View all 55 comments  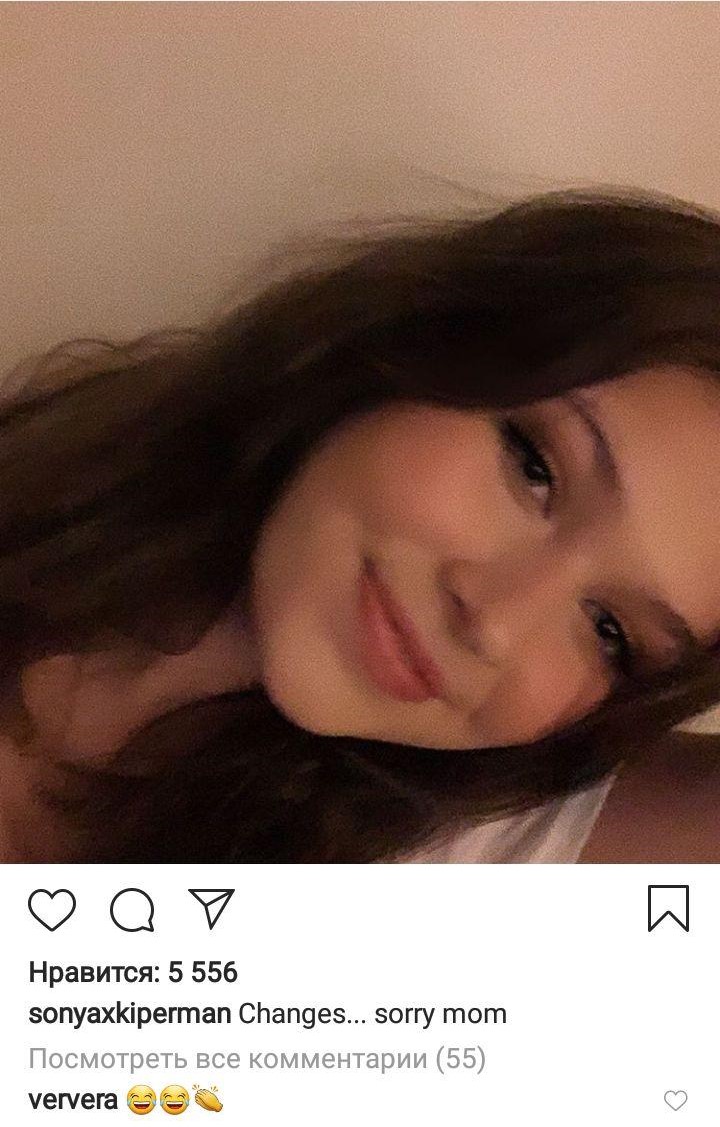257,1059
